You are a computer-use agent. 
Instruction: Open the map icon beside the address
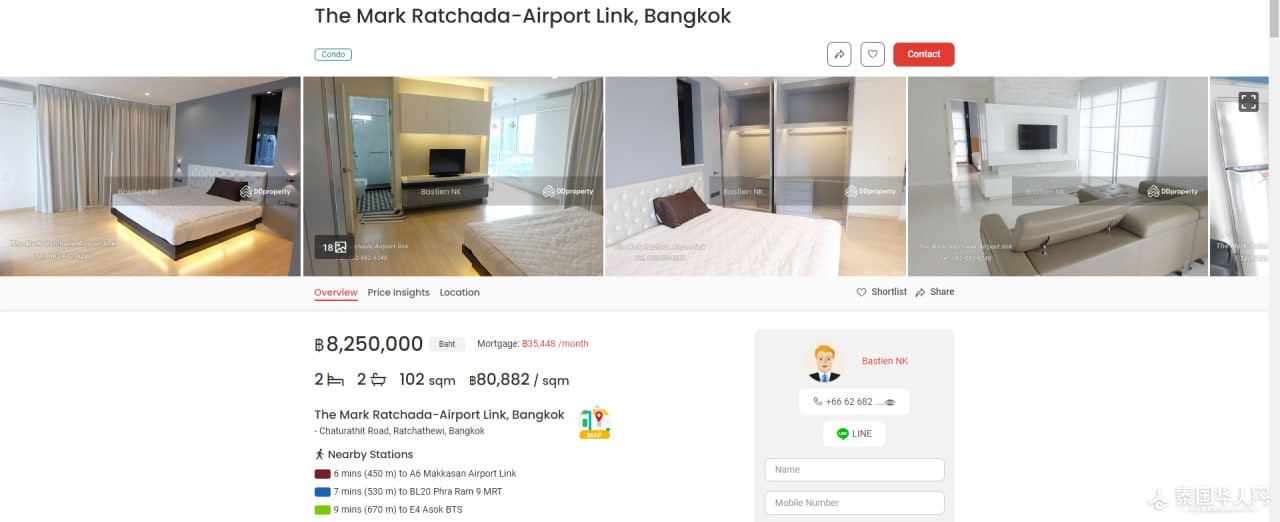tap(594, 422)
